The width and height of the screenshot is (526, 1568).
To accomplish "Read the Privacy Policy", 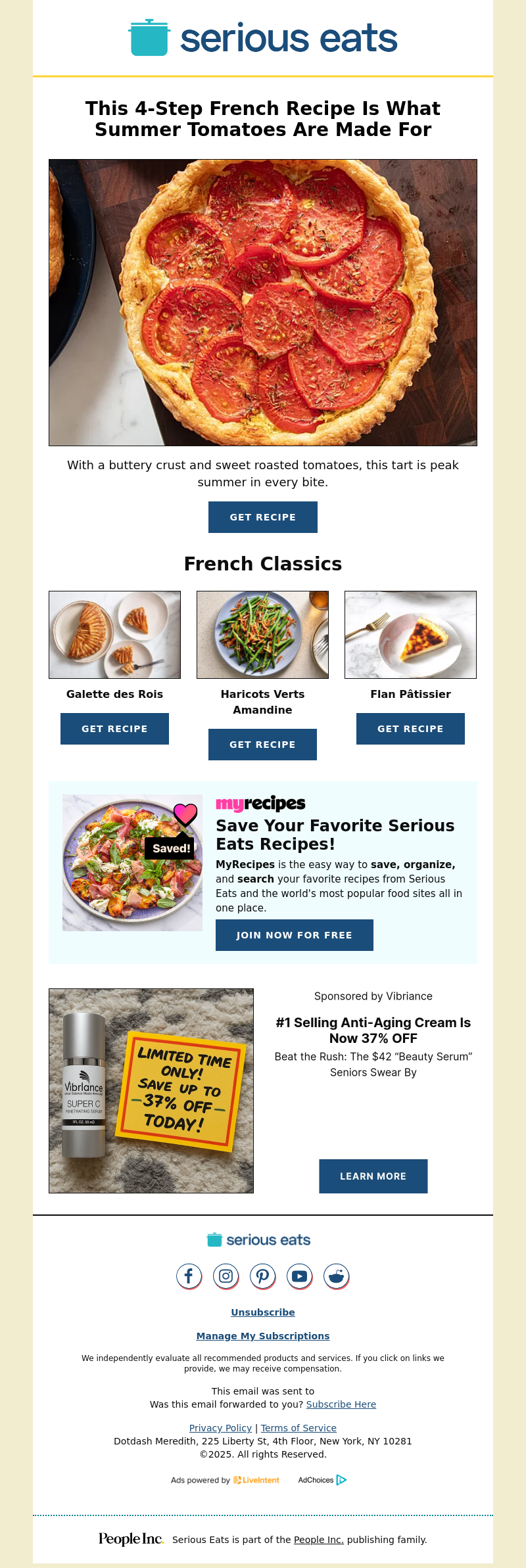I will coord(220,1428).
